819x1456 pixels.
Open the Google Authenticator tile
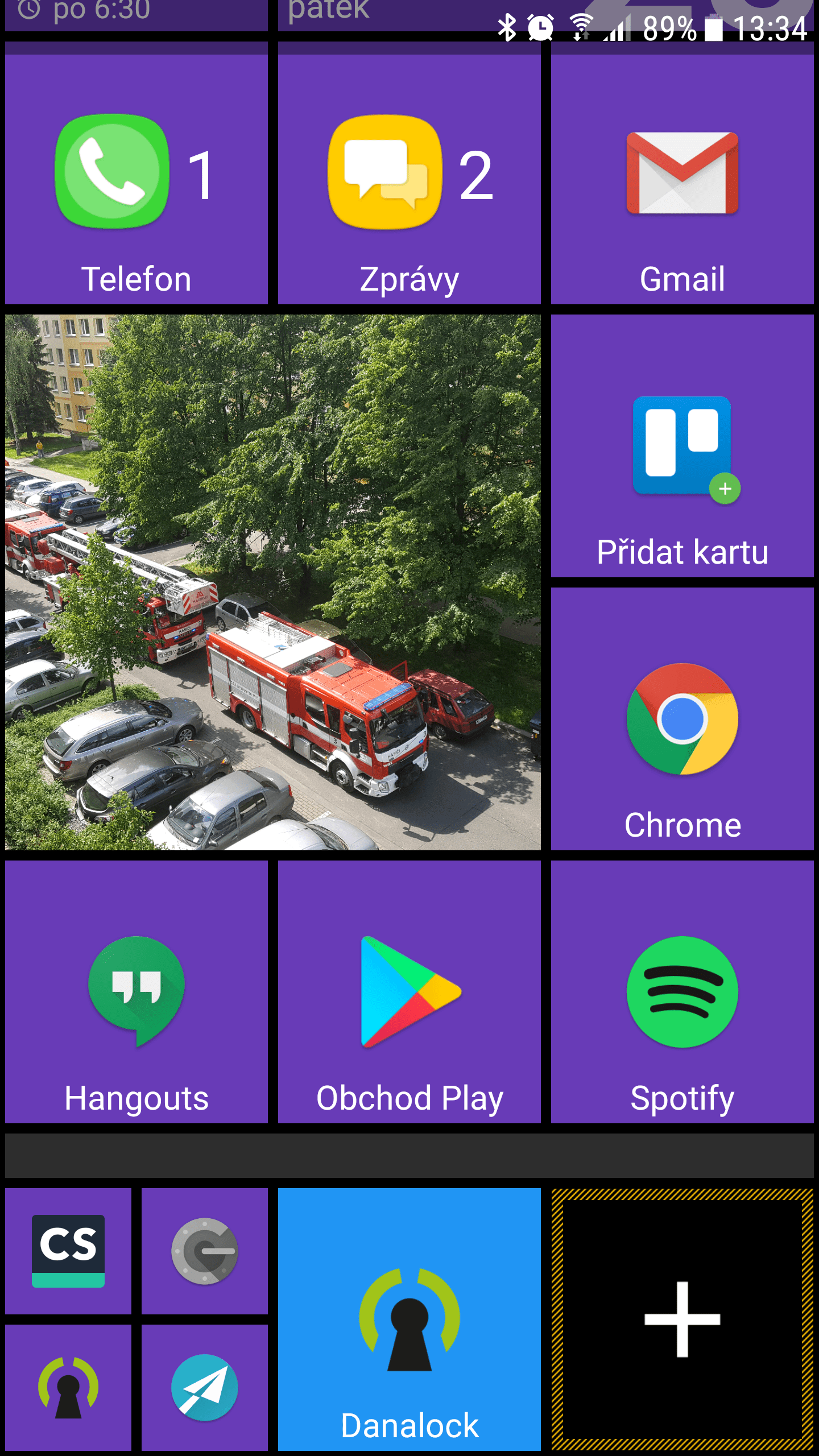click(205, 1251)
